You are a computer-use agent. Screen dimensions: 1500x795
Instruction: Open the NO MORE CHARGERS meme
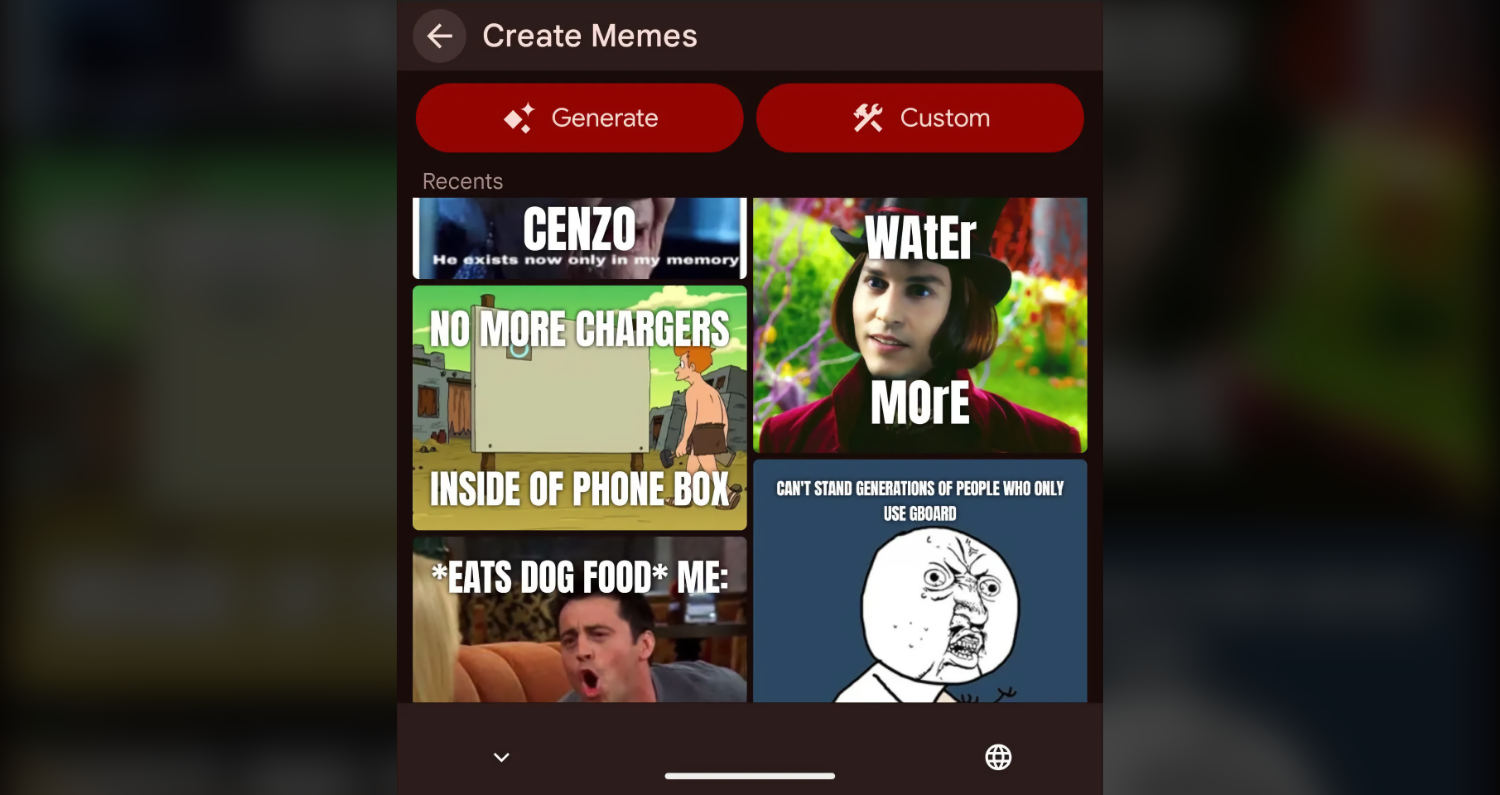click(x=580, y=408)
